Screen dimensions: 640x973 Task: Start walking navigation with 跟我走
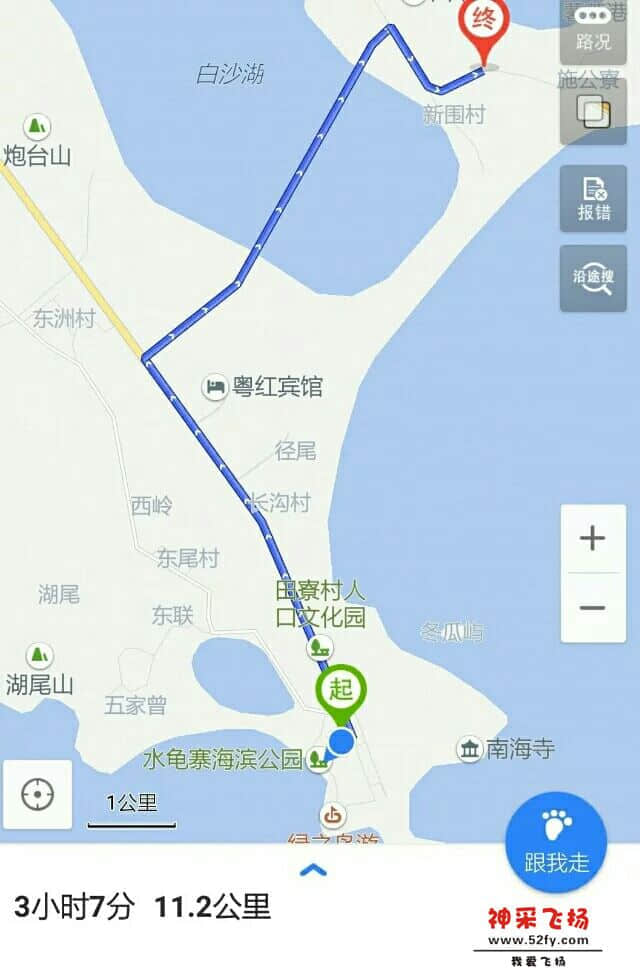pos(557,843)
